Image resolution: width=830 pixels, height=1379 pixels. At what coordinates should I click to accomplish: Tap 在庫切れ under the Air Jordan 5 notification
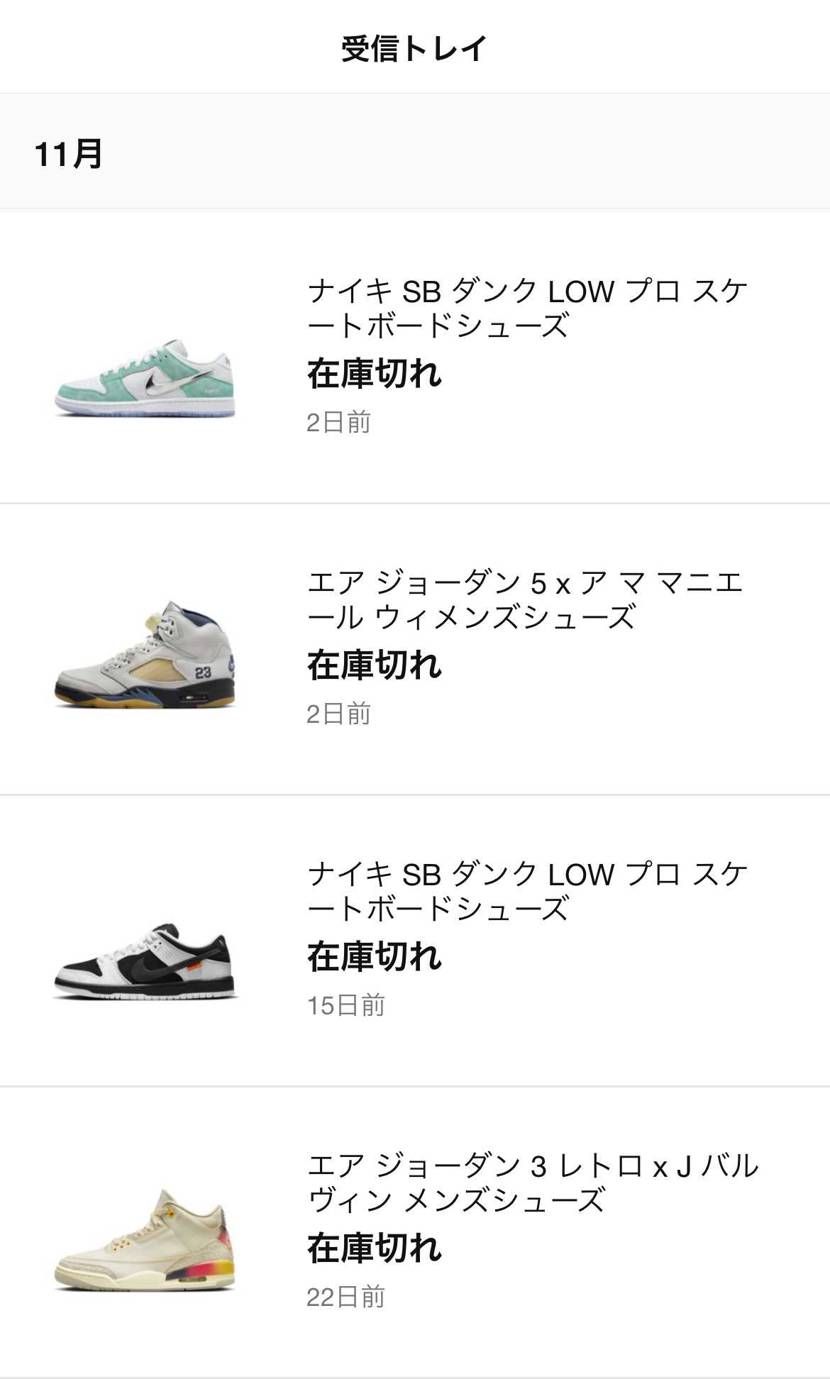point(373,667)
